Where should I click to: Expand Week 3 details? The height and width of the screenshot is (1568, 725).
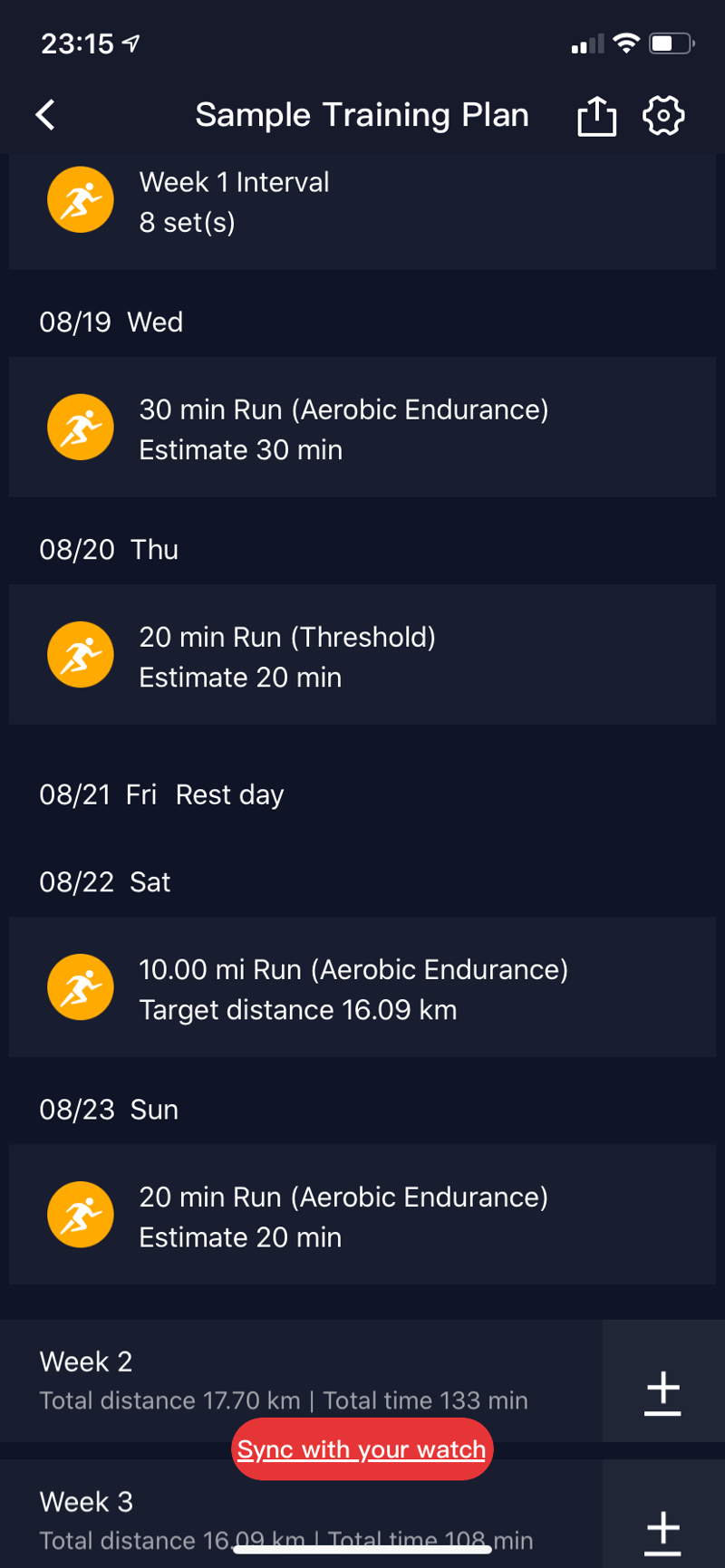click(662, 1529)
